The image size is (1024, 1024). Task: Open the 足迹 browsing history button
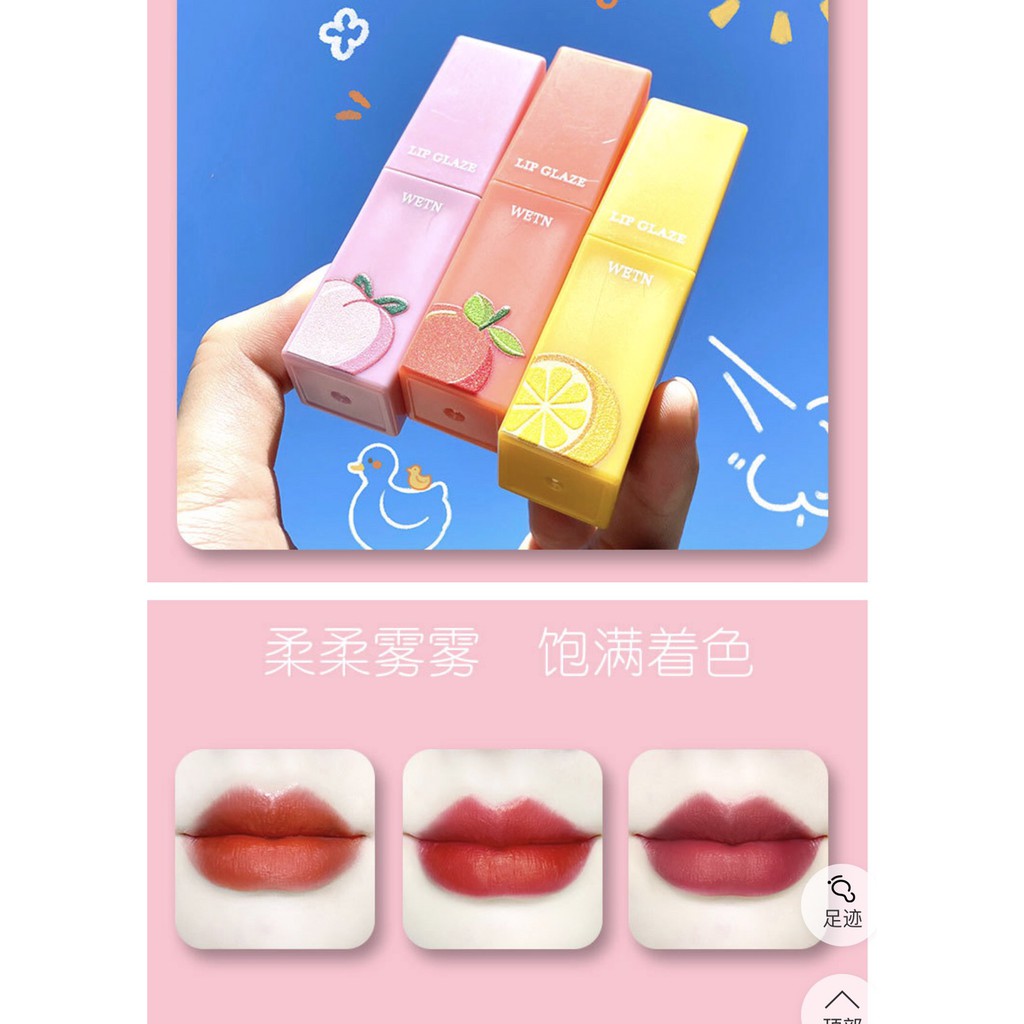(841, 904)
